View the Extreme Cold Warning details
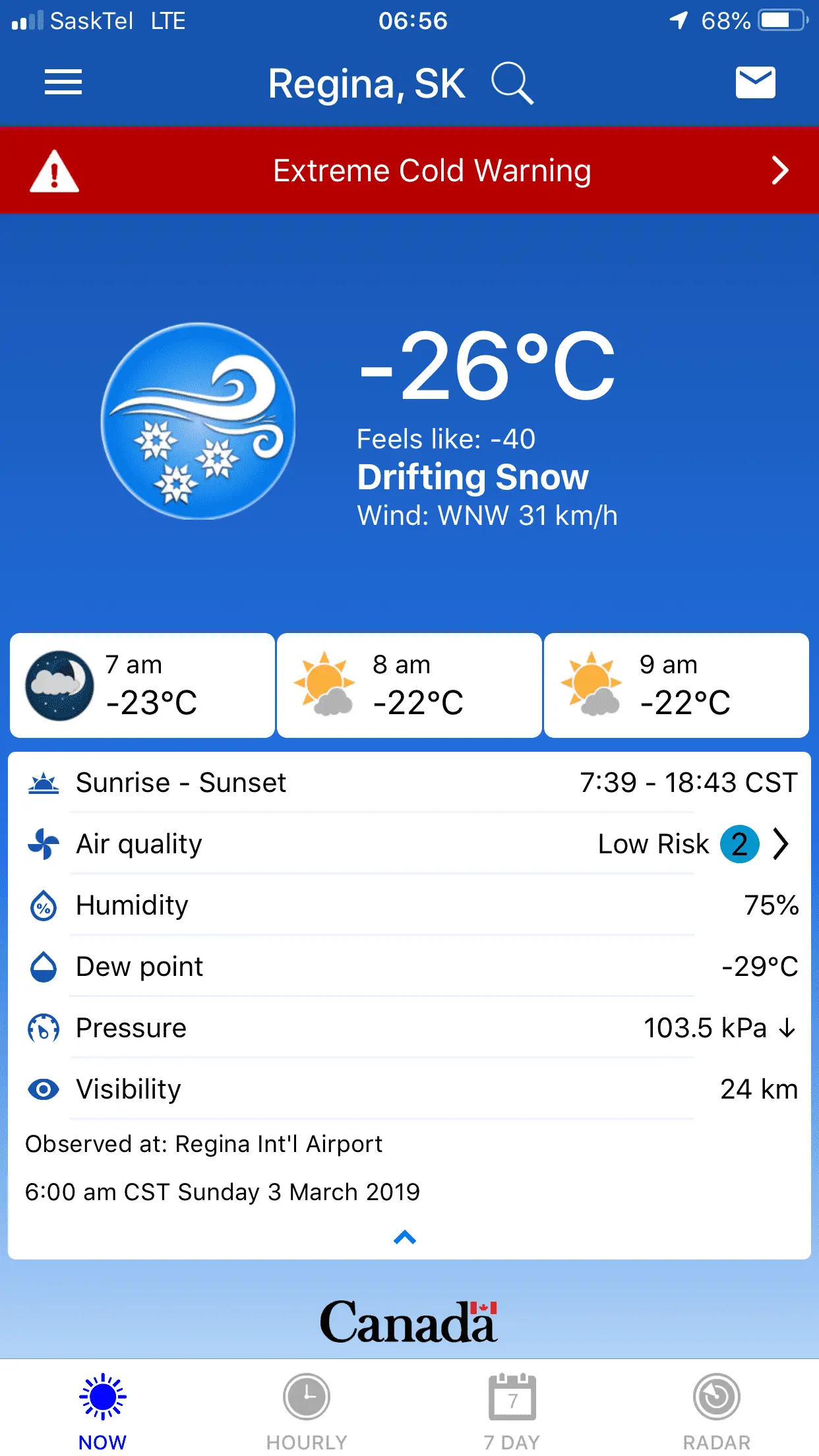819x1456 pixels. click(409, 171)
